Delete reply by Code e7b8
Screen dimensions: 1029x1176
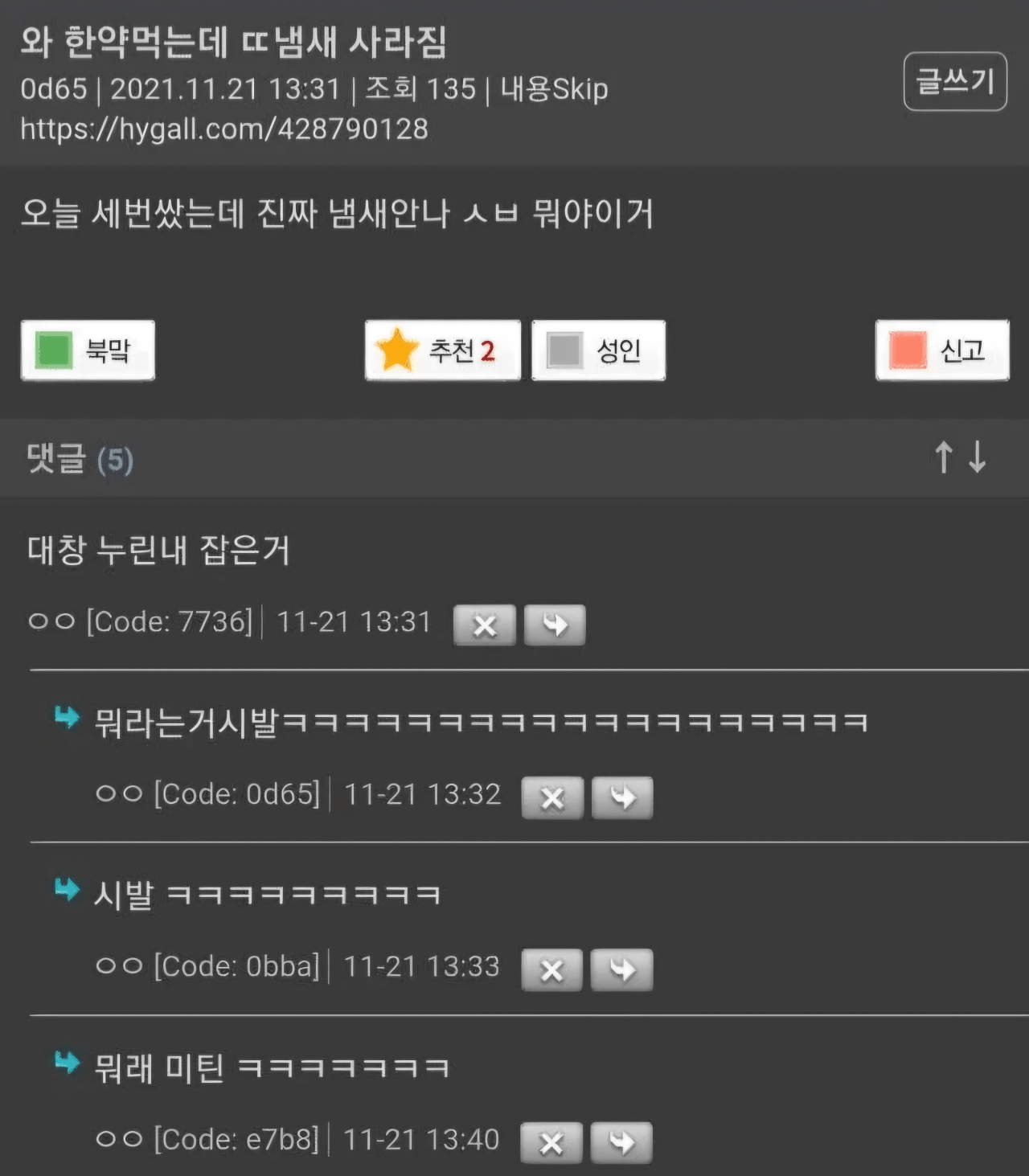(x=551, y=1143)
